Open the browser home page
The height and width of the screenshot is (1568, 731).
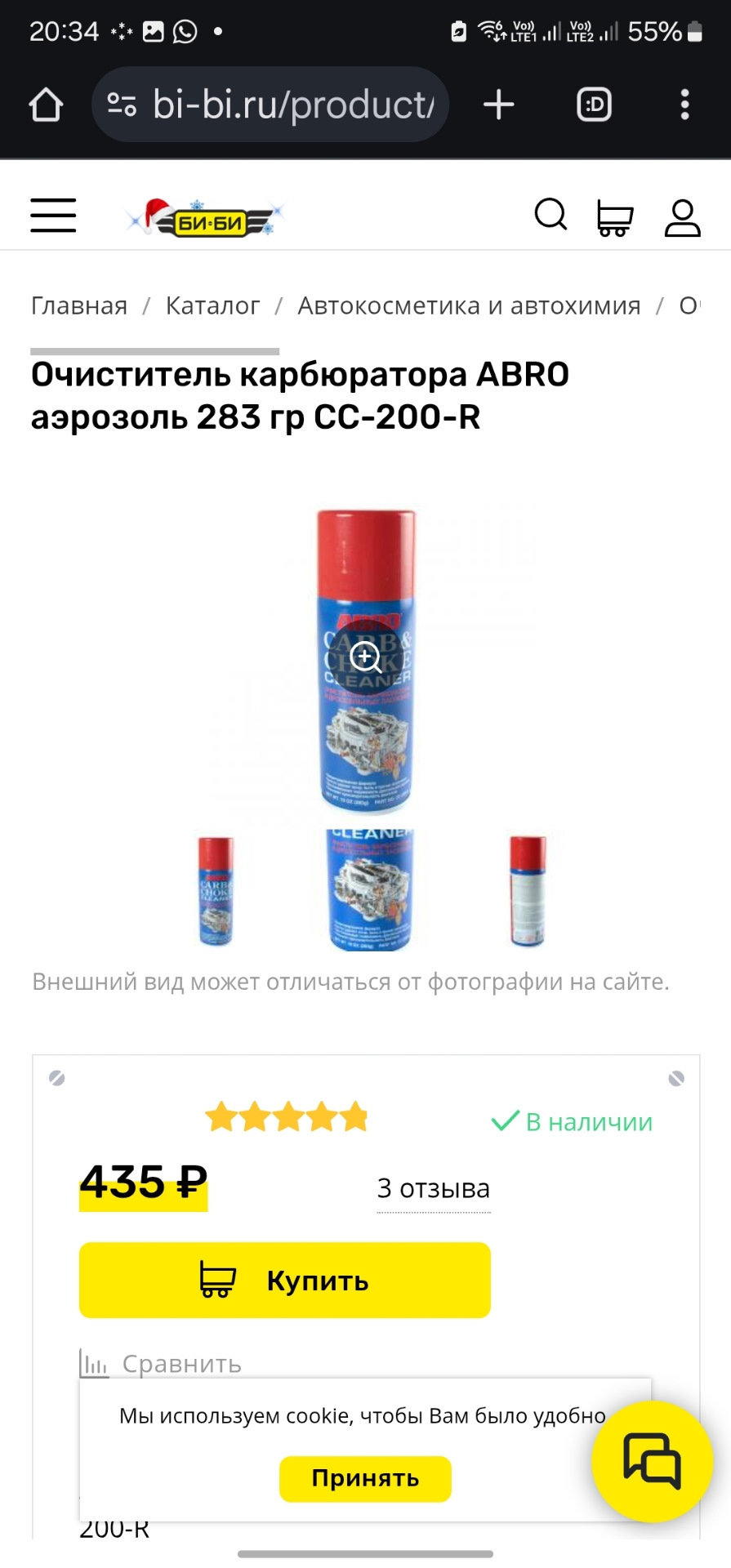(46, 105)
